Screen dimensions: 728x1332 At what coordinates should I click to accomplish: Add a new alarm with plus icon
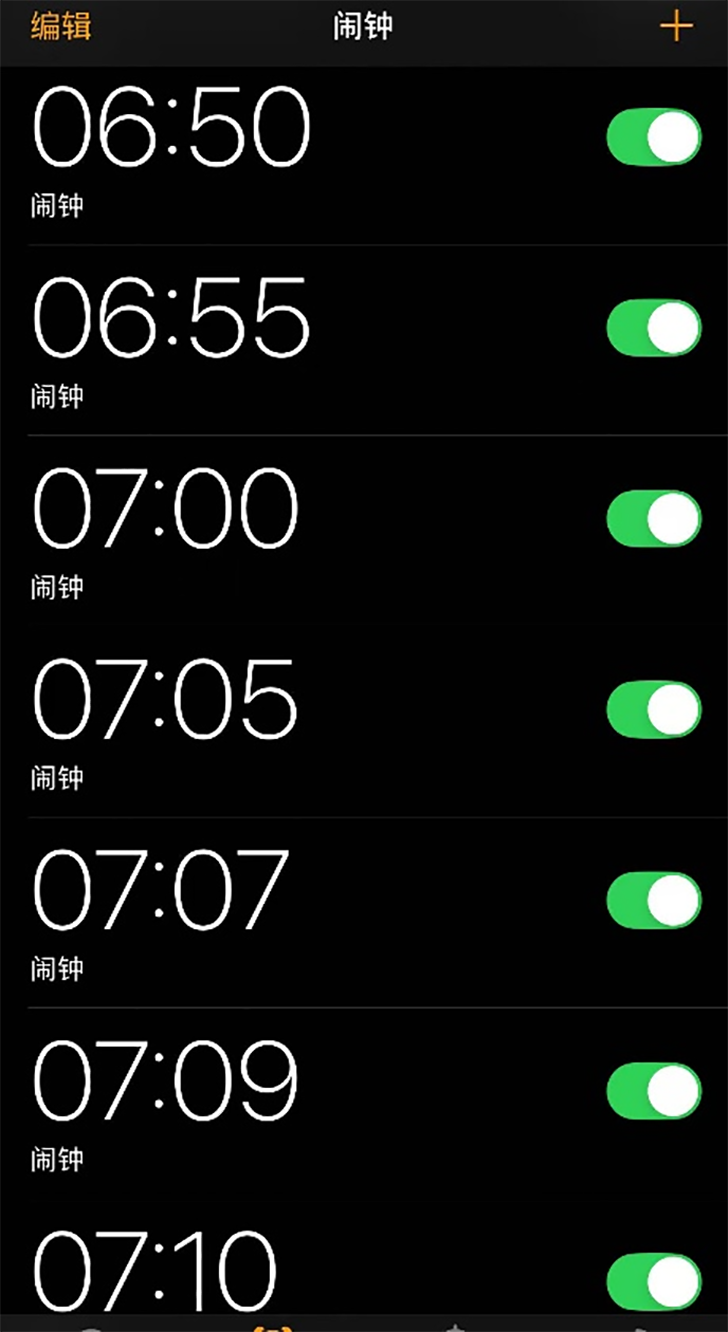[x=677, y=26]
